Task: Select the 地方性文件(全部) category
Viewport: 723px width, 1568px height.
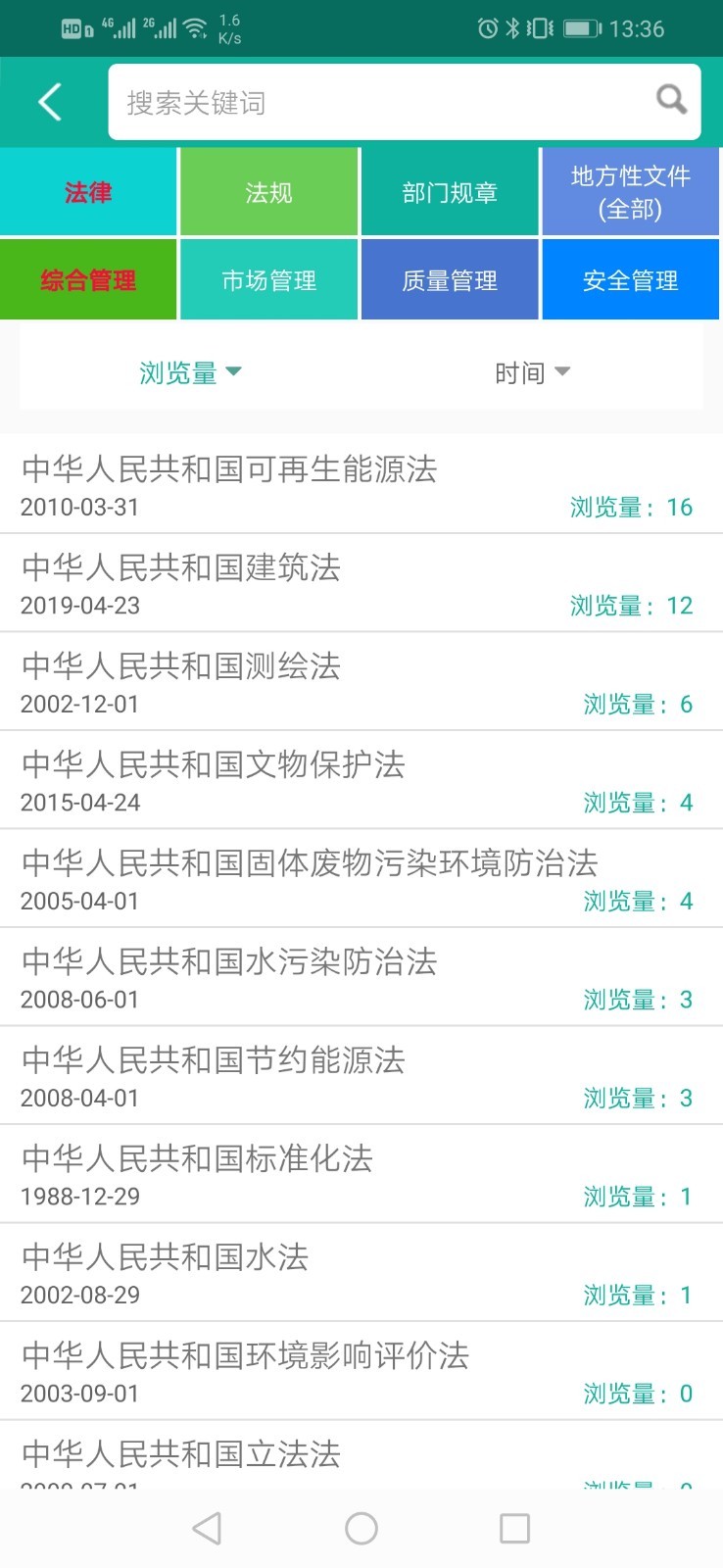Action: pyautogui.click(x=631, y=192)
